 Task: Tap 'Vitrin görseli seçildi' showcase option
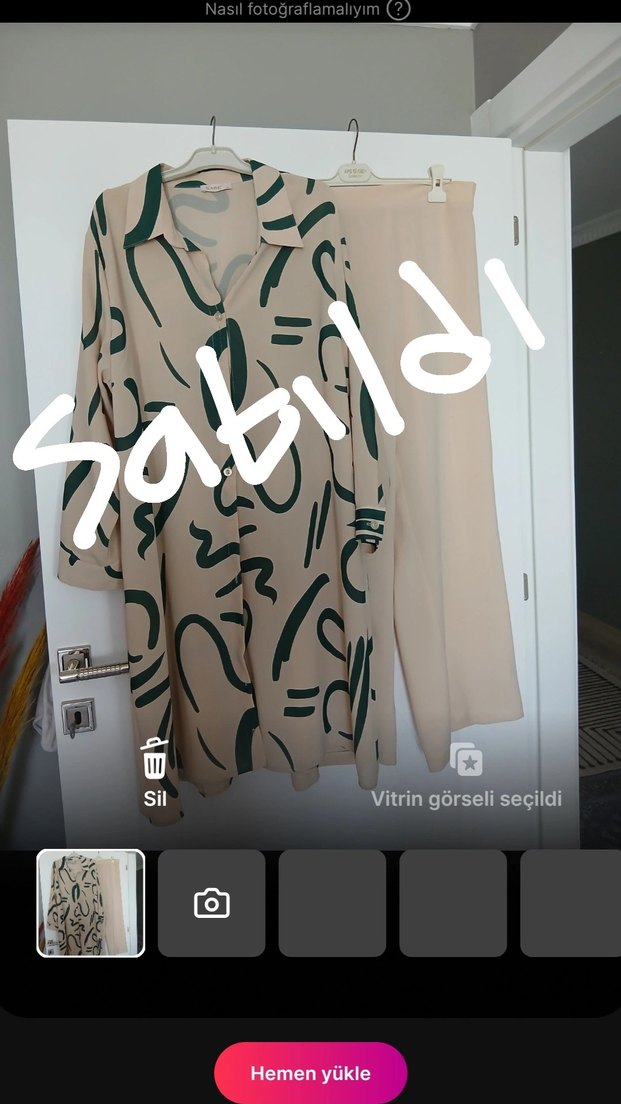(466, 777)
